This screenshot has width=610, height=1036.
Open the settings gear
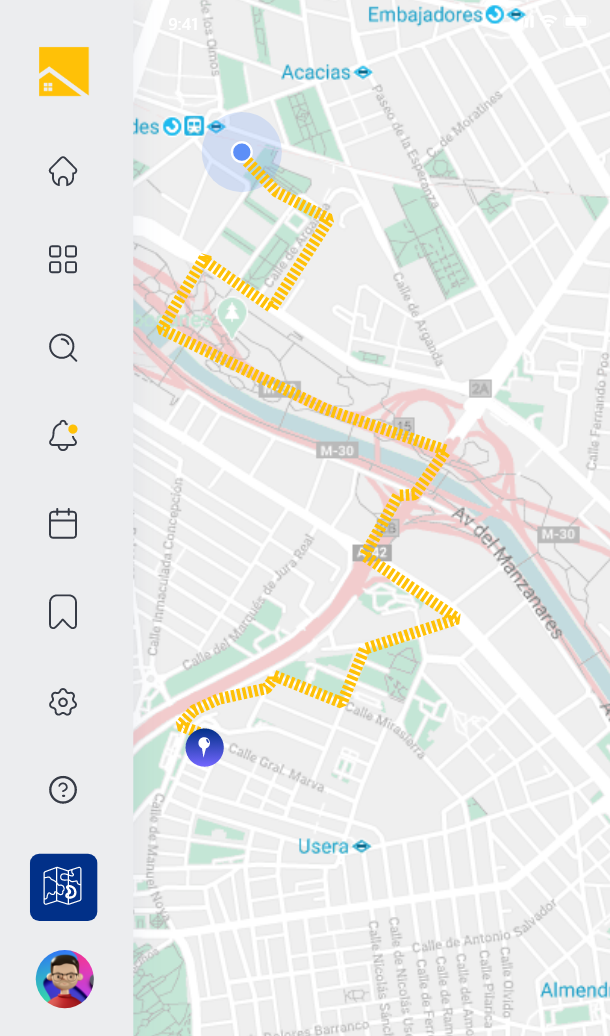tap(63, 702)
